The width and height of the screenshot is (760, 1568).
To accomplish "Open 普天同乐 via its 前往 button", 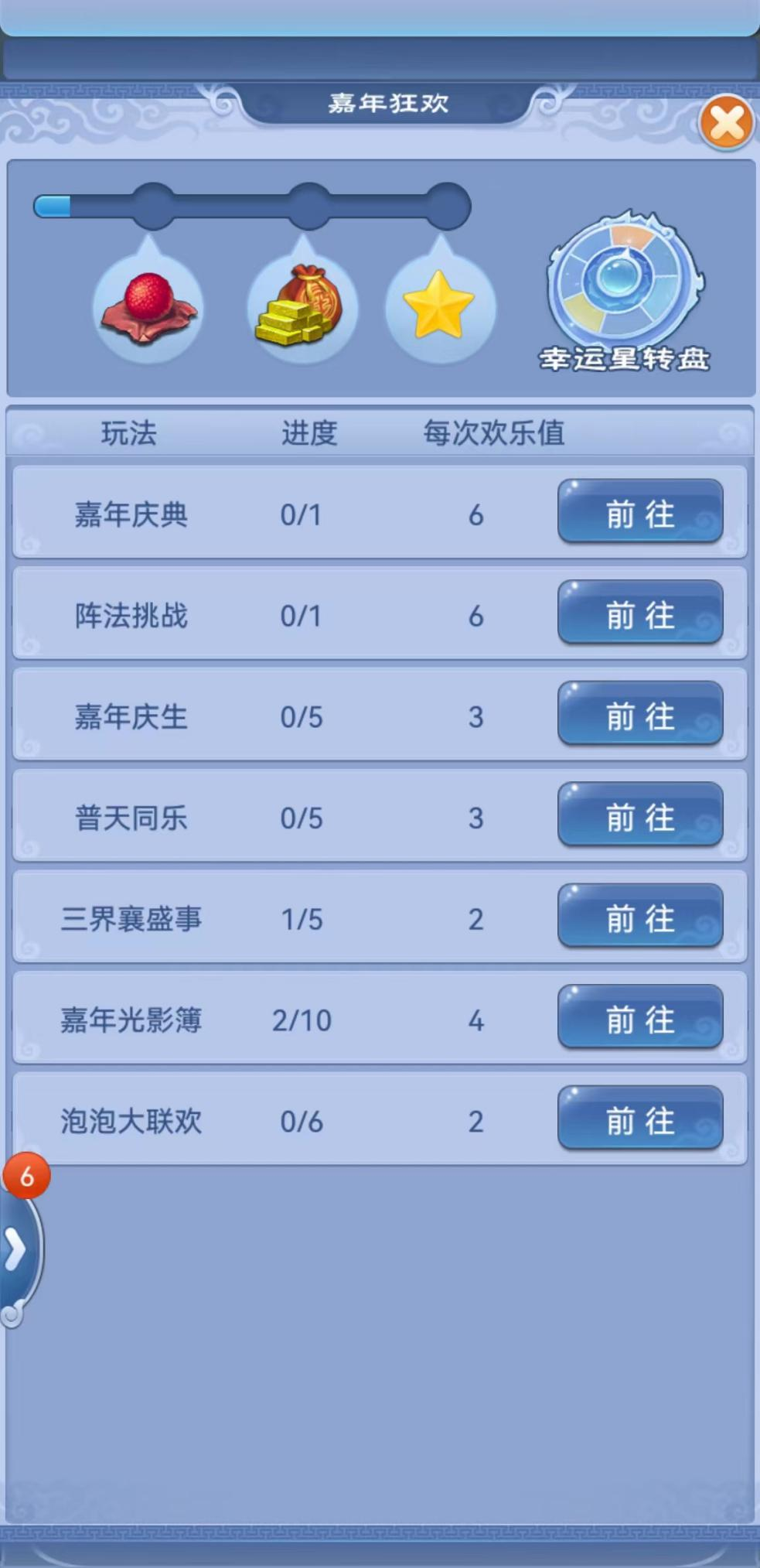I will 640,817.
